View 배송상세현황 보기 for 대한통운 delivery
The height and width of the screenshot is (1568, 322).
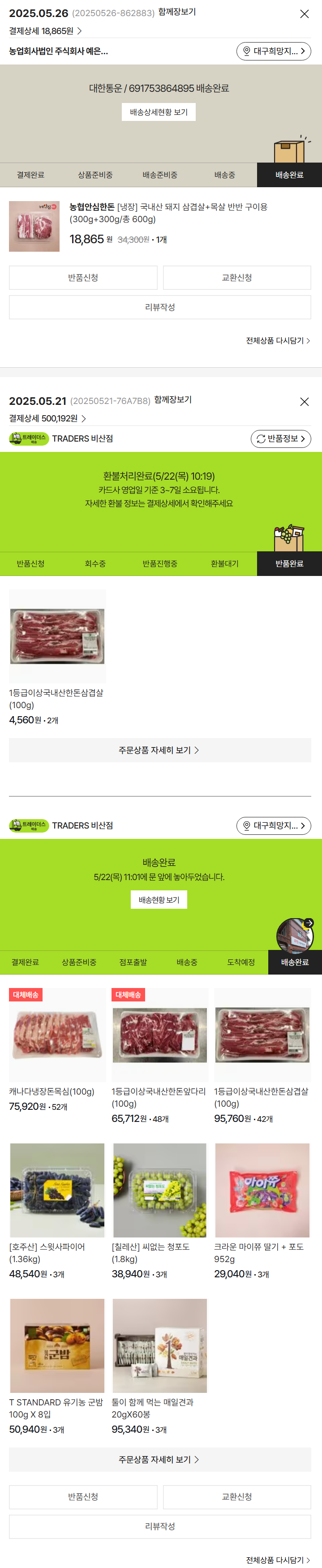coord(158,112)
